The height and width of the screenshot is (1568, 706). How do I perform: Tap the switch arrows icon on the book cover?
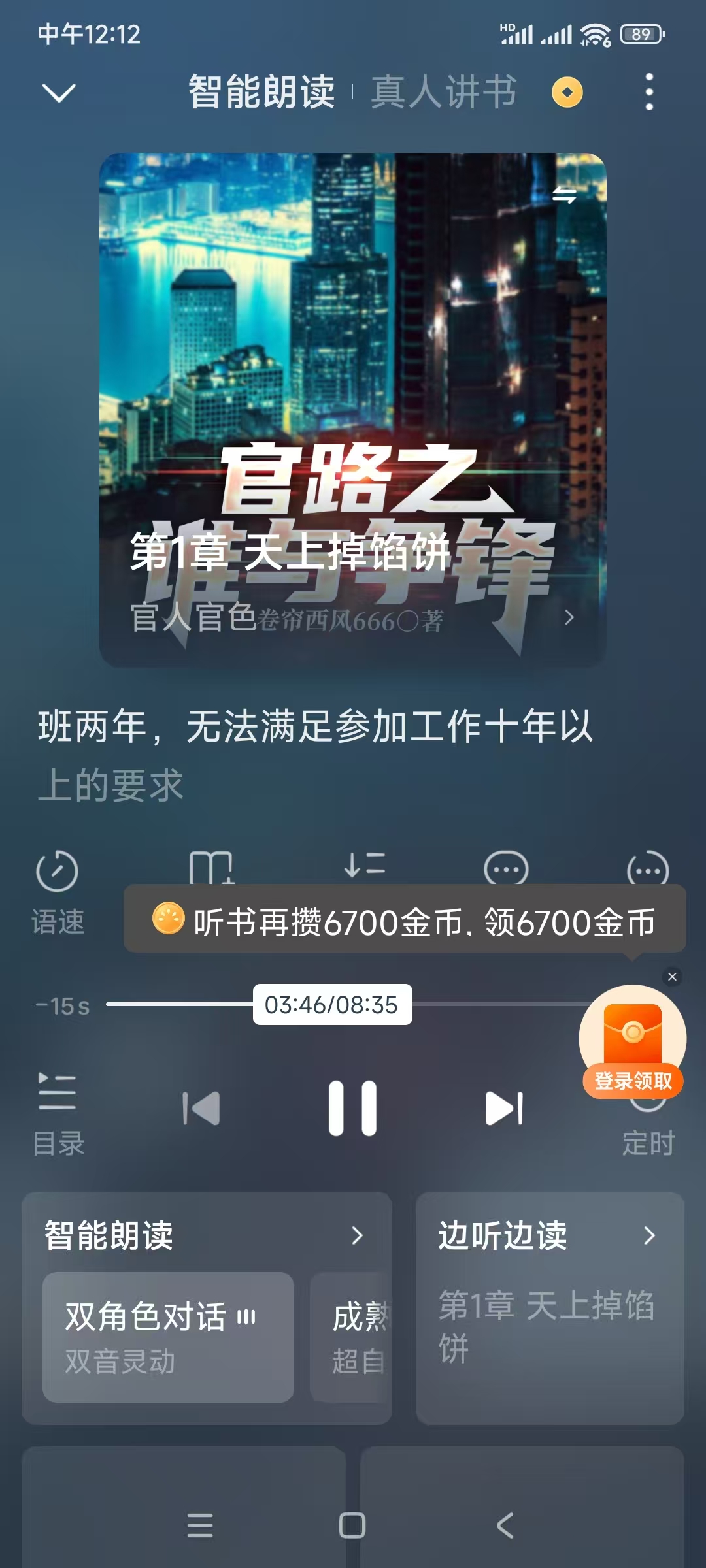(563, 194)
